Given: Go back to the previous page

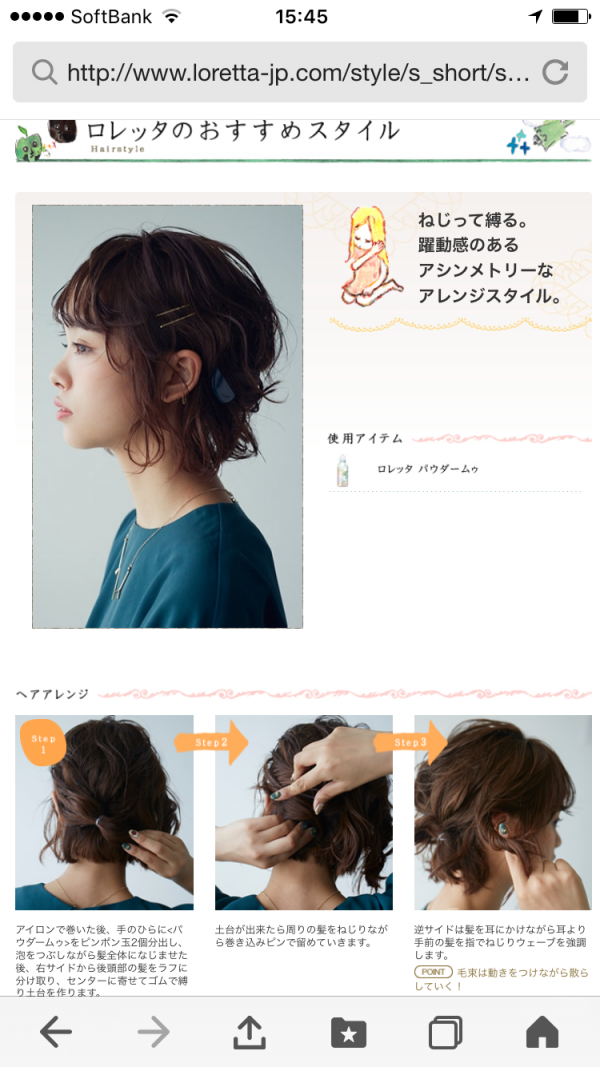Looking at the screenshot, I should pyautogui.click(x=55, y=1032).
